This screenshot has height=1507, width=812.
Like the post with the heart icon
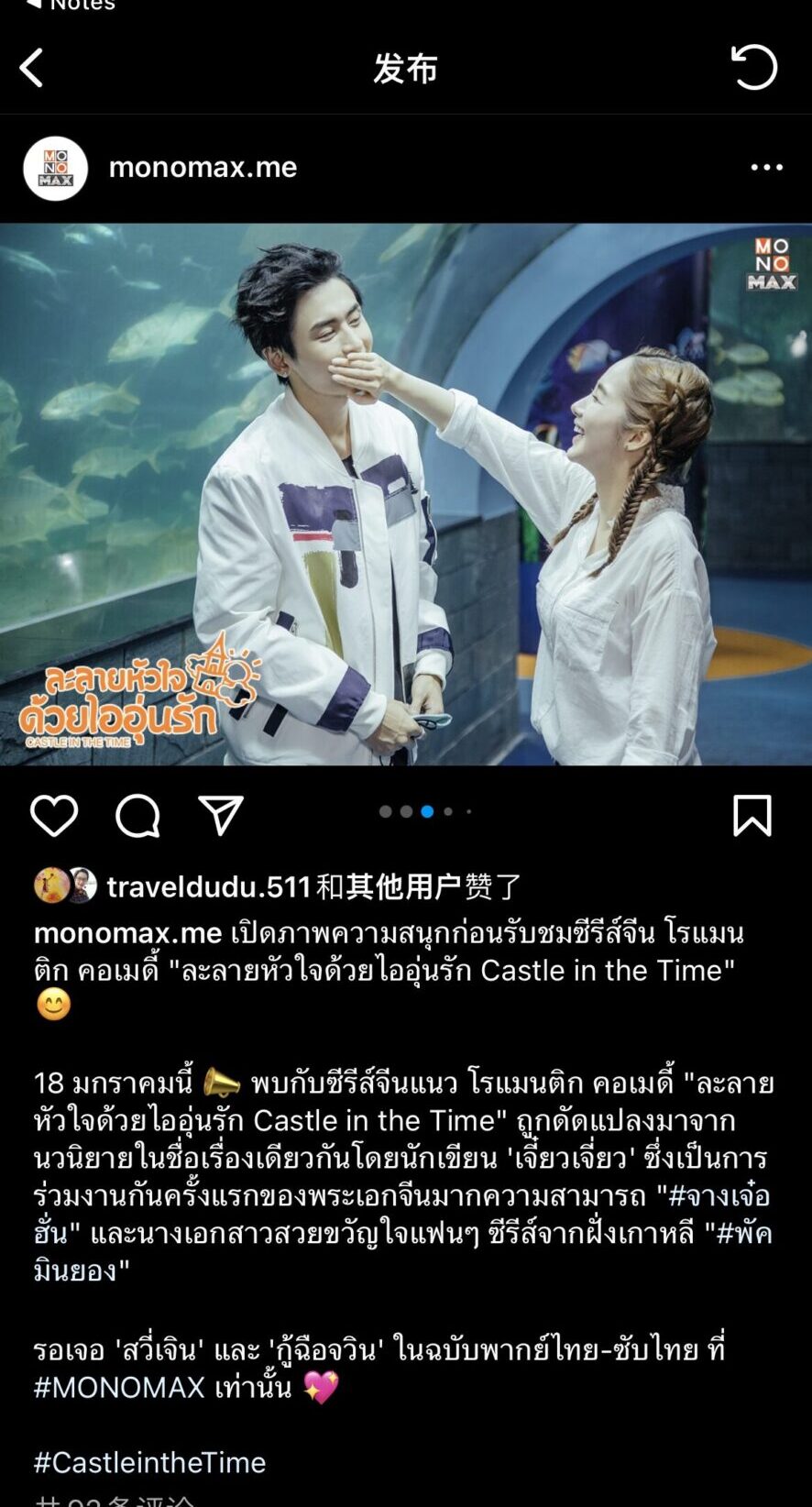point(54,815)
